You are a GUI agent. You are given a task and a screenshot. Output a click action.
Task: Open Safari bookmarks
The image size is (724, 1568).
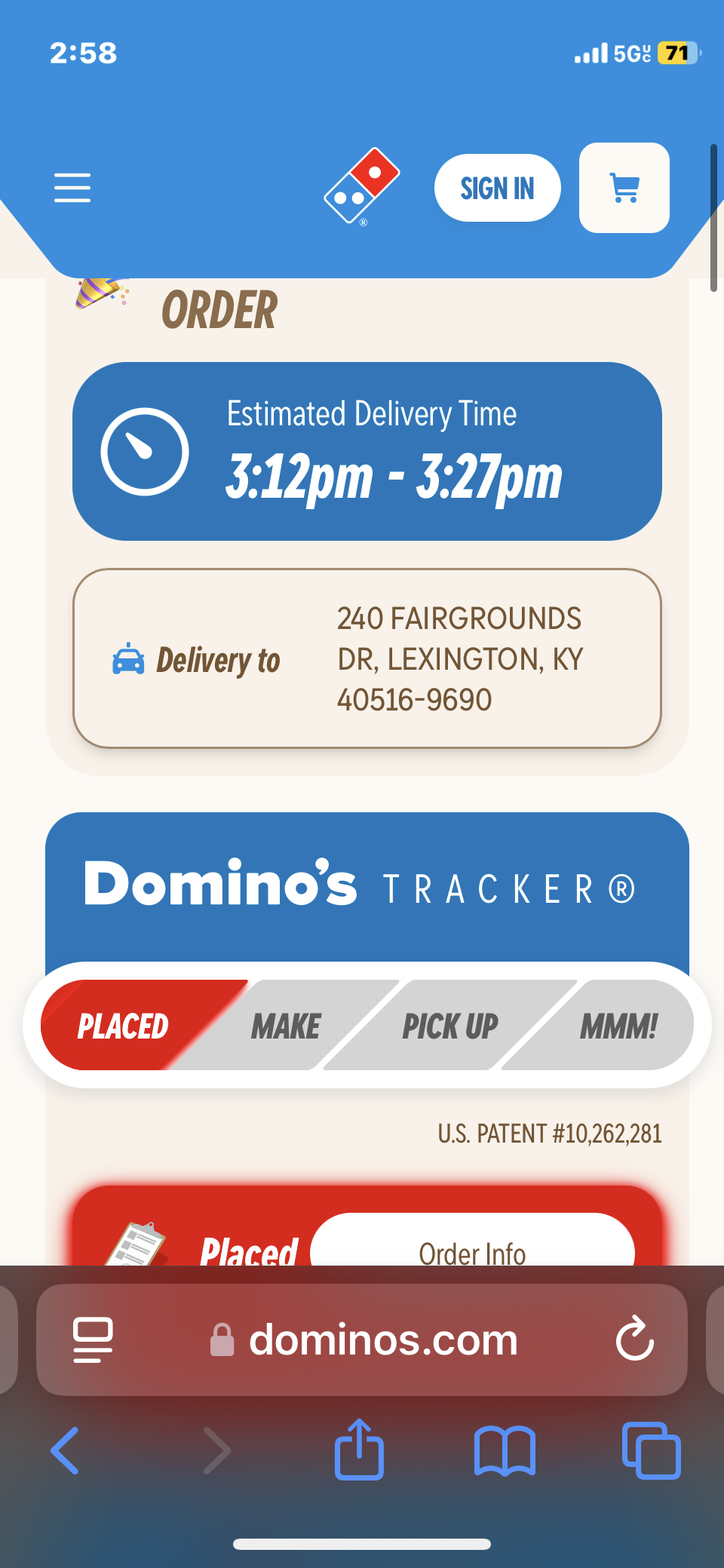click(505, 1450)
